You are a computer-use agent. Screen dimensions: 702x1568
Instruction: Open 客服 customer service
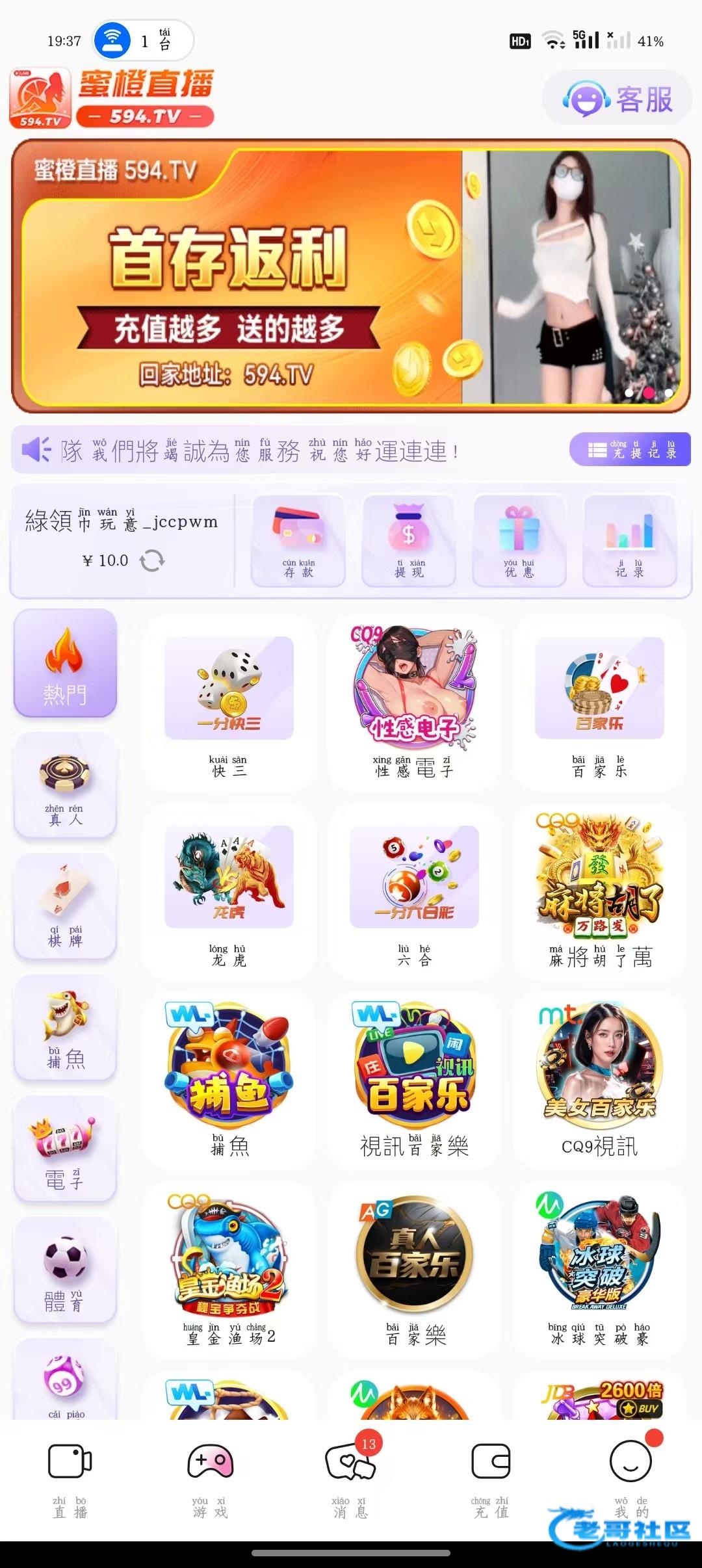pos(617,99)
